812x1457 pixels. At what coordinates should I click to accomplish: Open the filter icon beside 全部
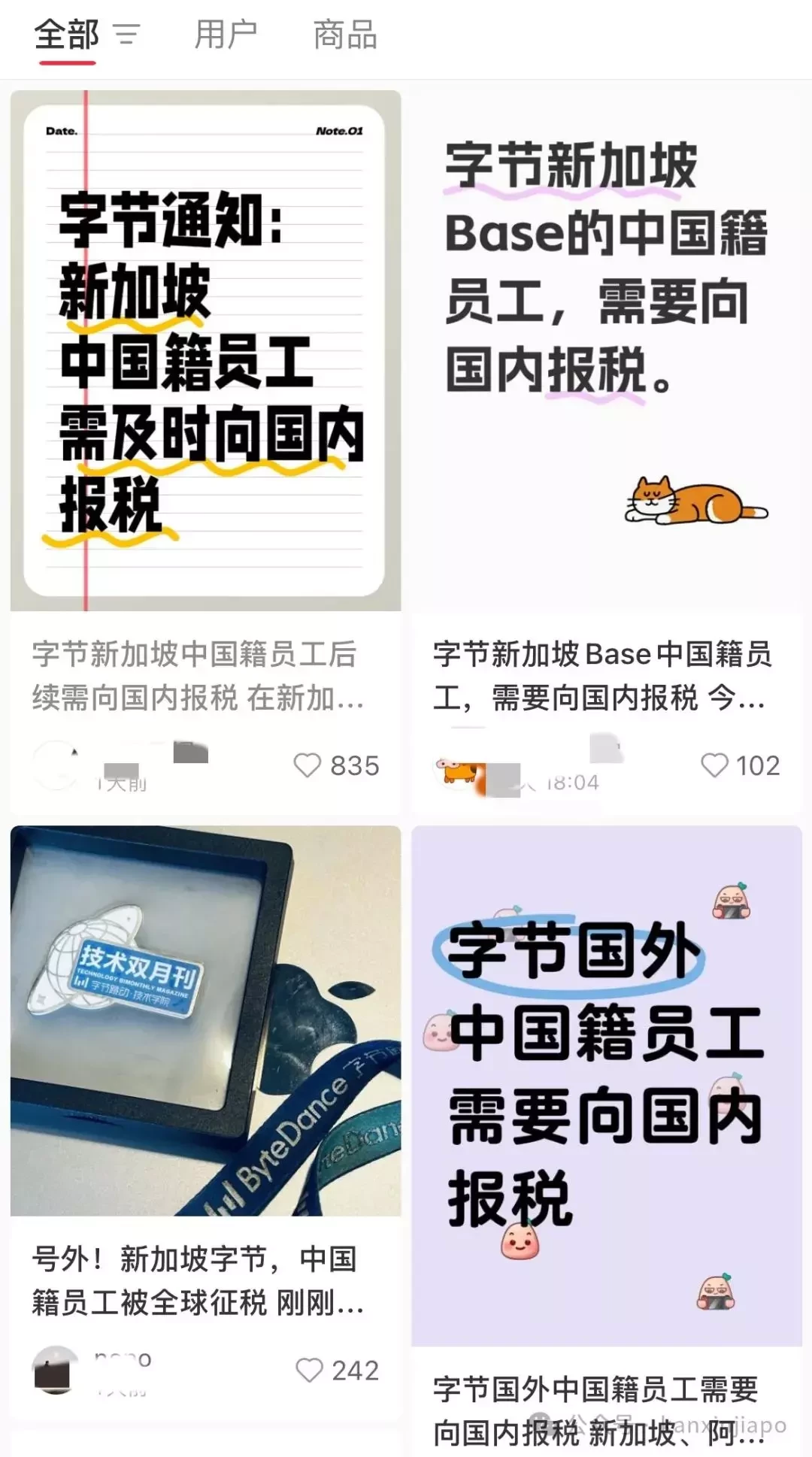click(x=126, y=35)
